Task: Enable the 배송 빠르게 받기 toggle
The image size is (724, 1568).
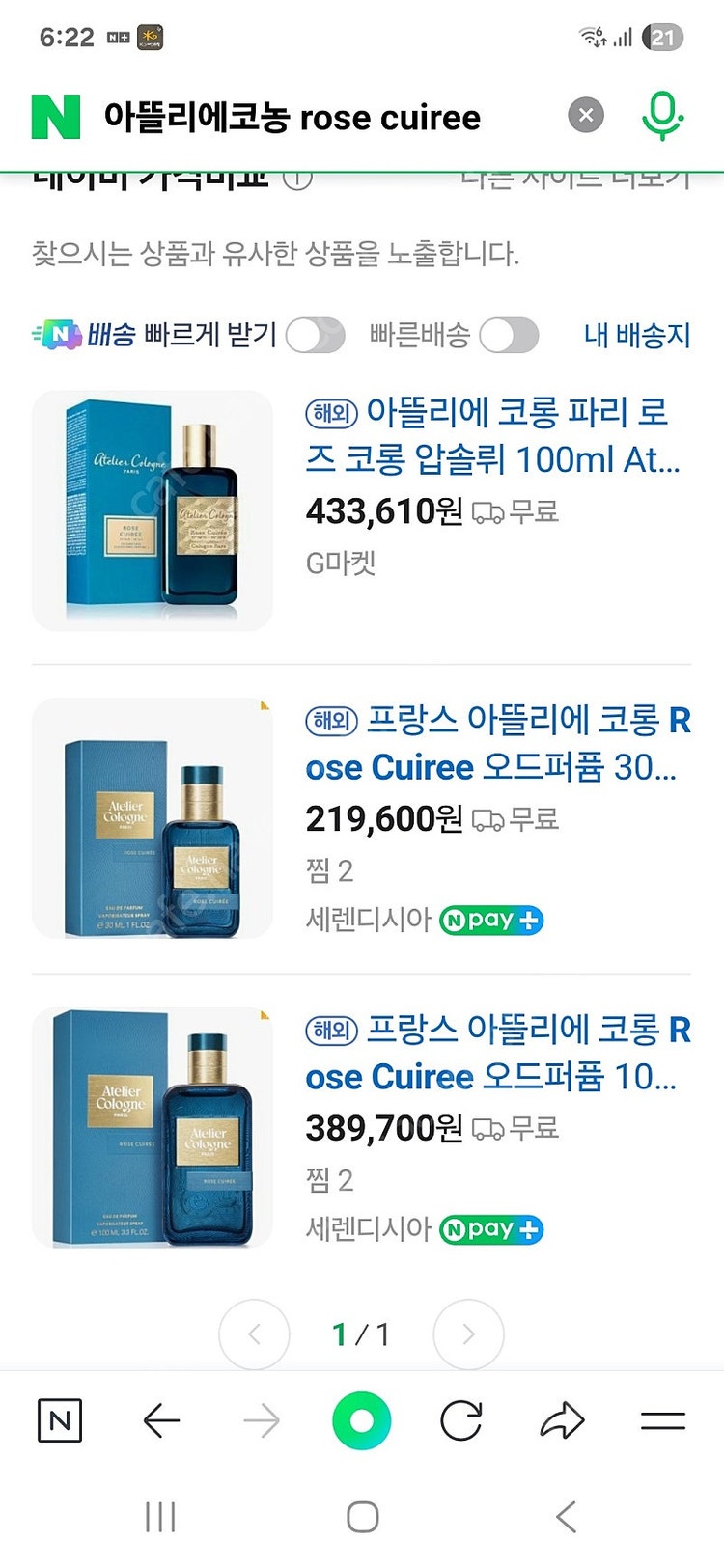Action: pyautogui.click(x=316, y=337)
